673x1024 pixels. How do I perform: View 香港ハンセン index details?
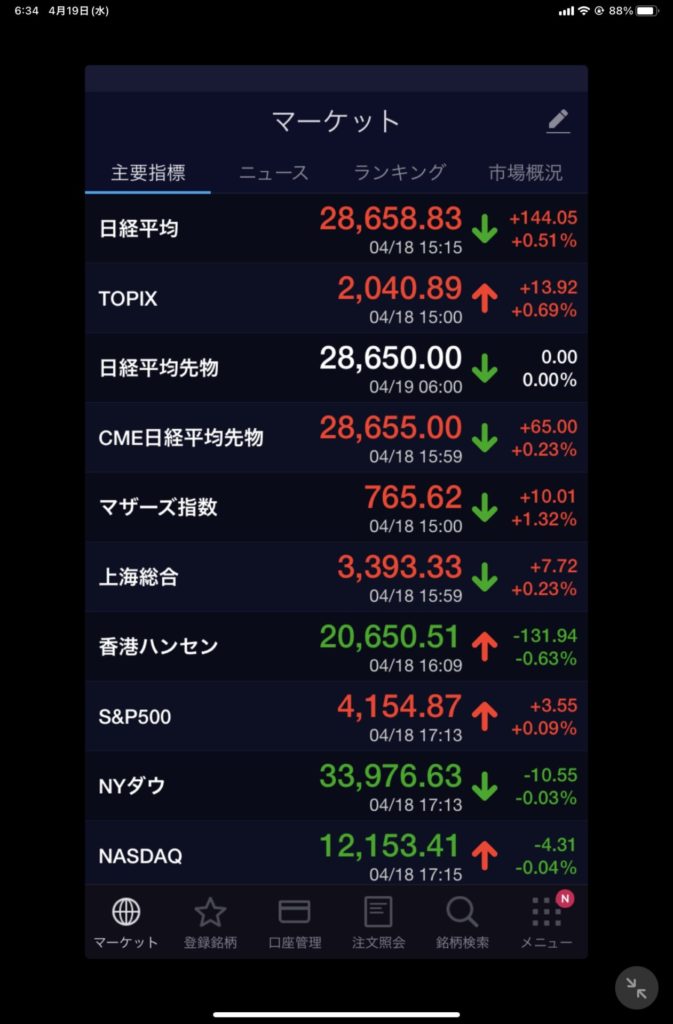pyautogui.click(x=336, y=646)
